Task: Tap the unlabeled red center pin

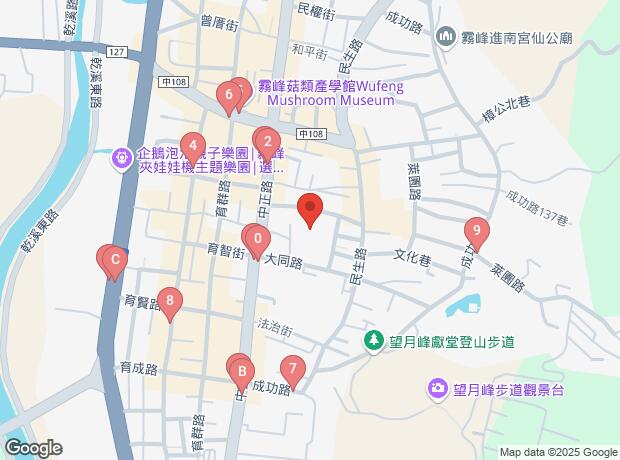Action: 310,209
